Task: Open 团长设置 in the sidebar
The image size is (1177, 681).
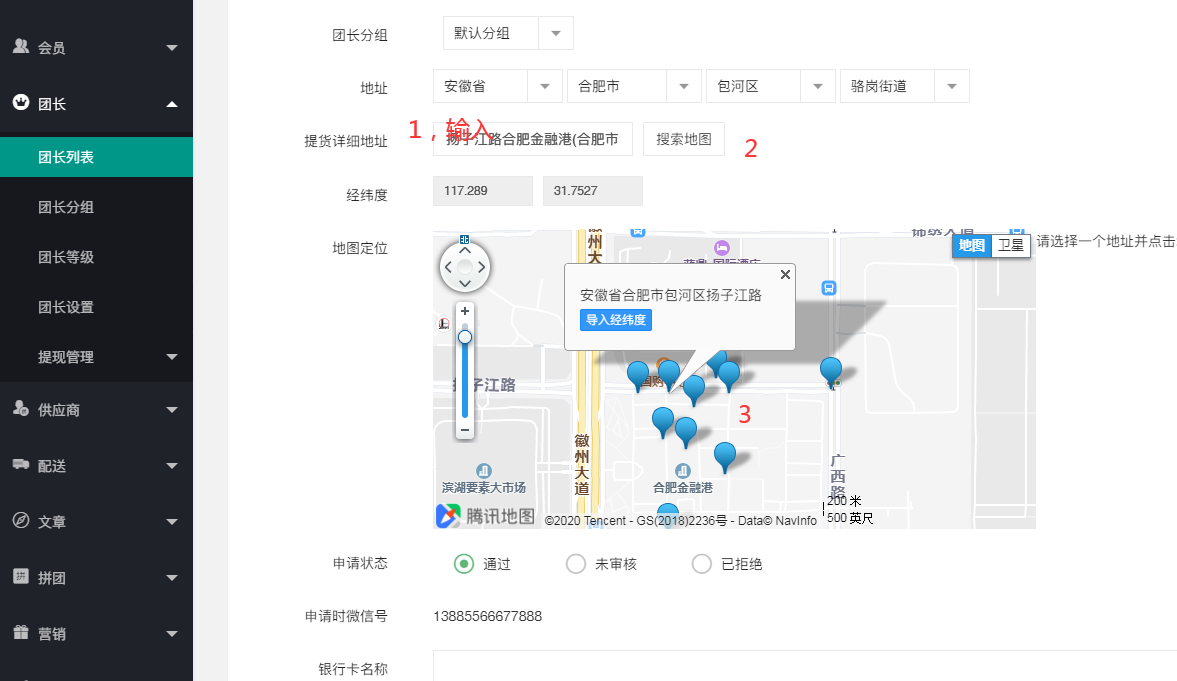Action: 66,307
